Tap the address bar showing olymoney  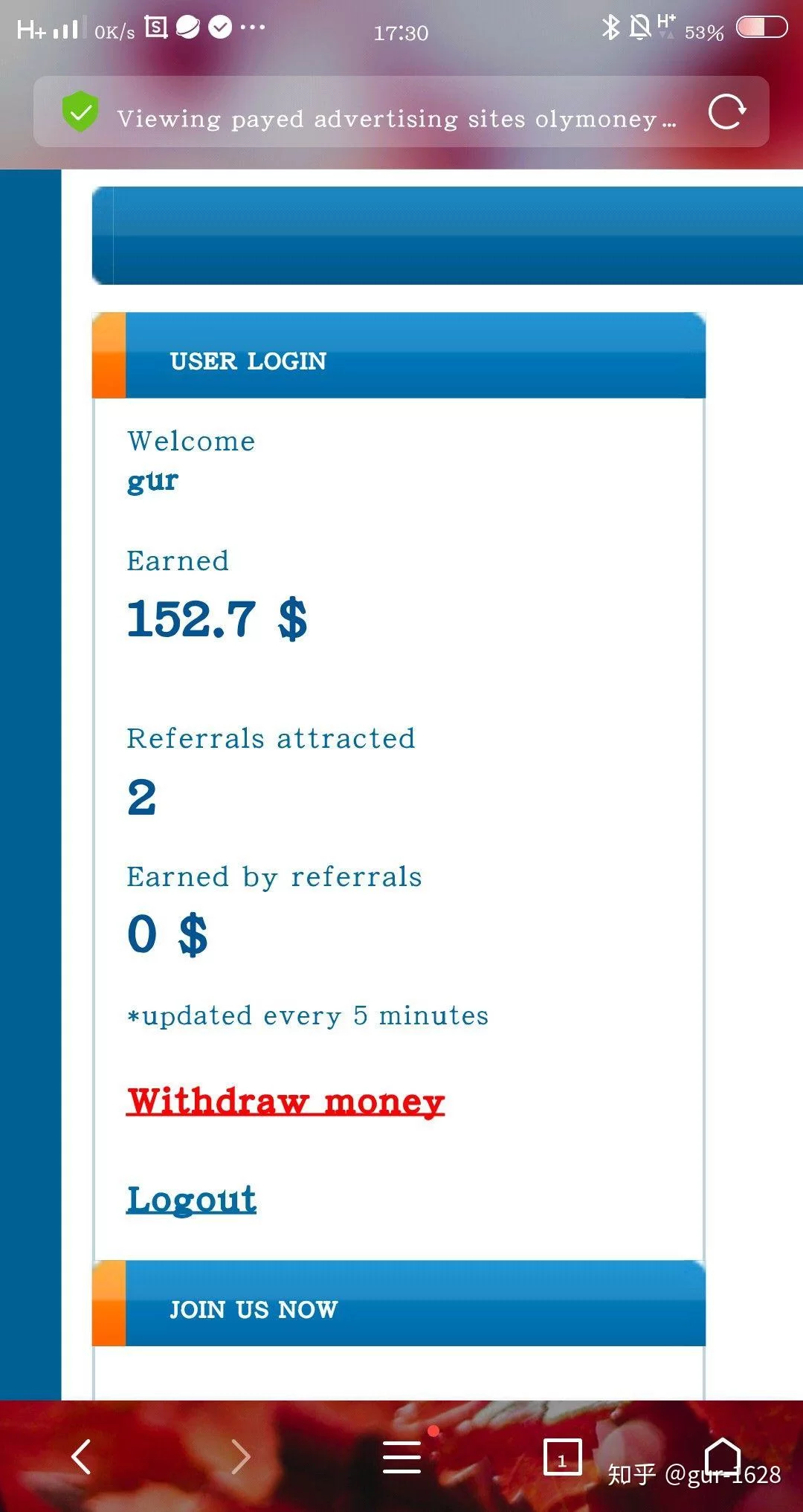tap(396, 118)
